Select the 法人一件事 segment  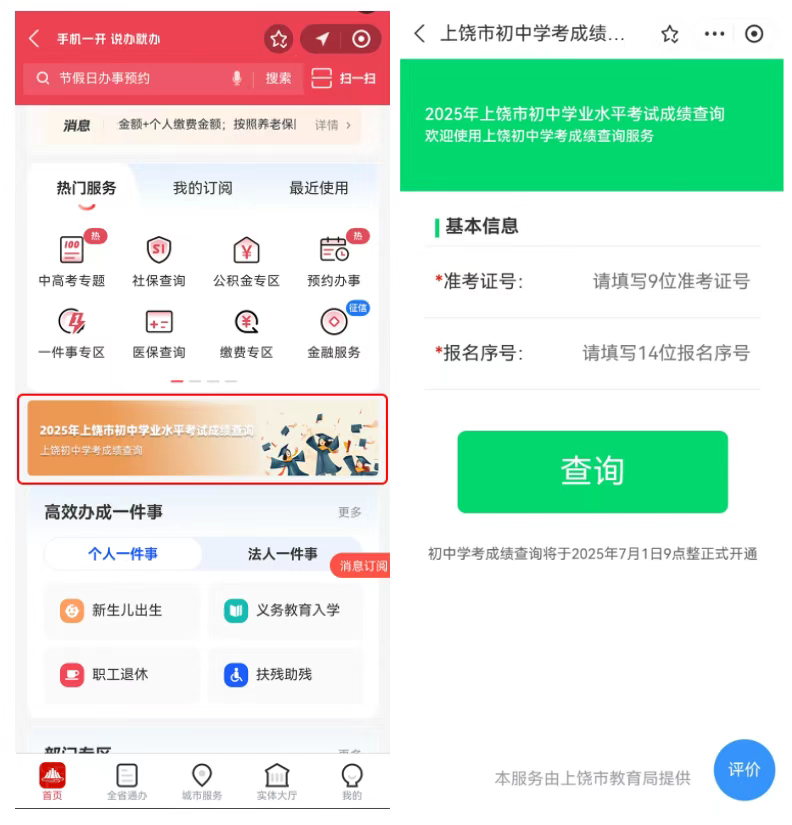tap(282, 554)
